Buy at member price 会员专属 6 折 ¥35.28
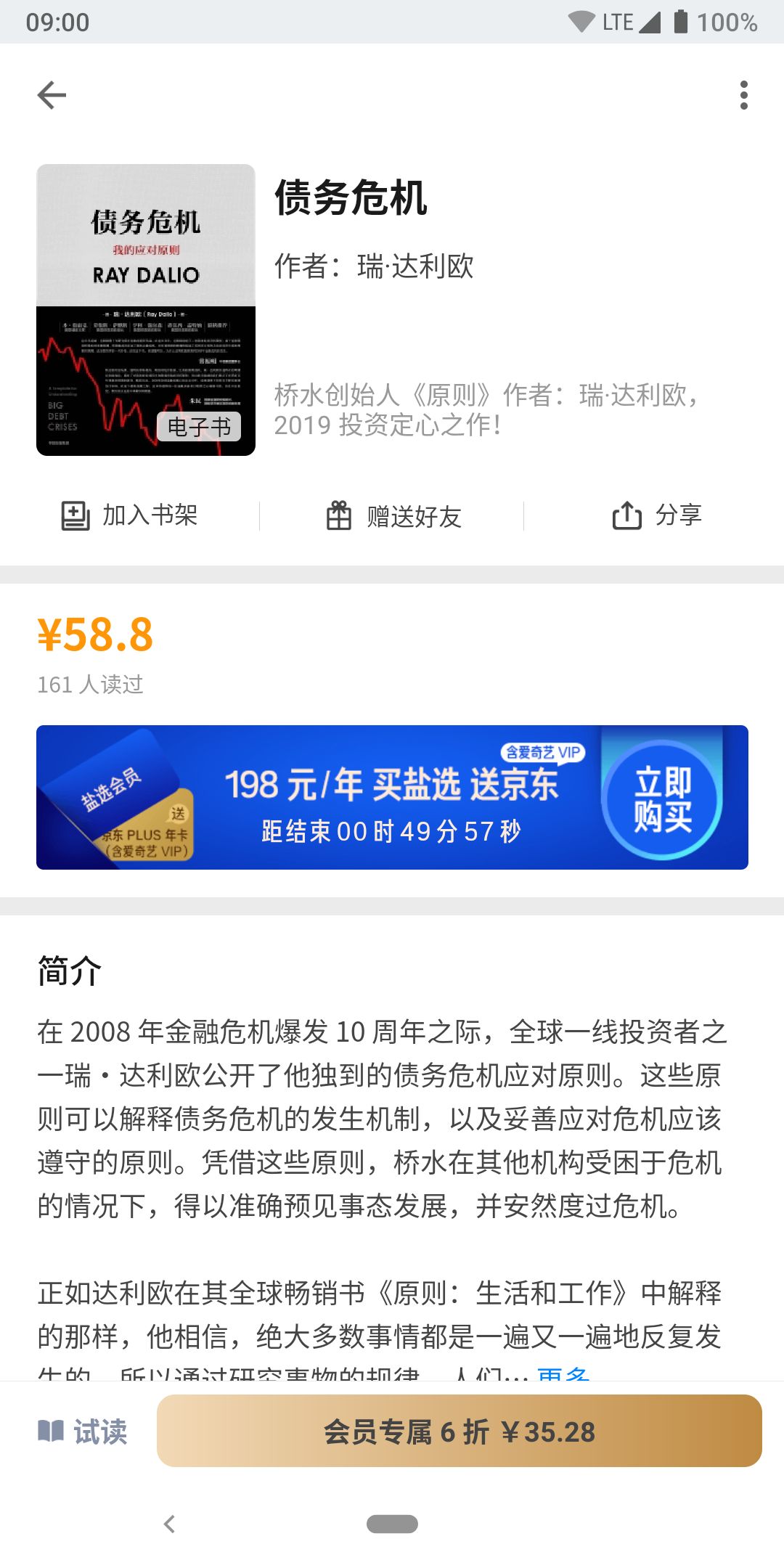The image size is (784, 1568). click(459, 1432)
